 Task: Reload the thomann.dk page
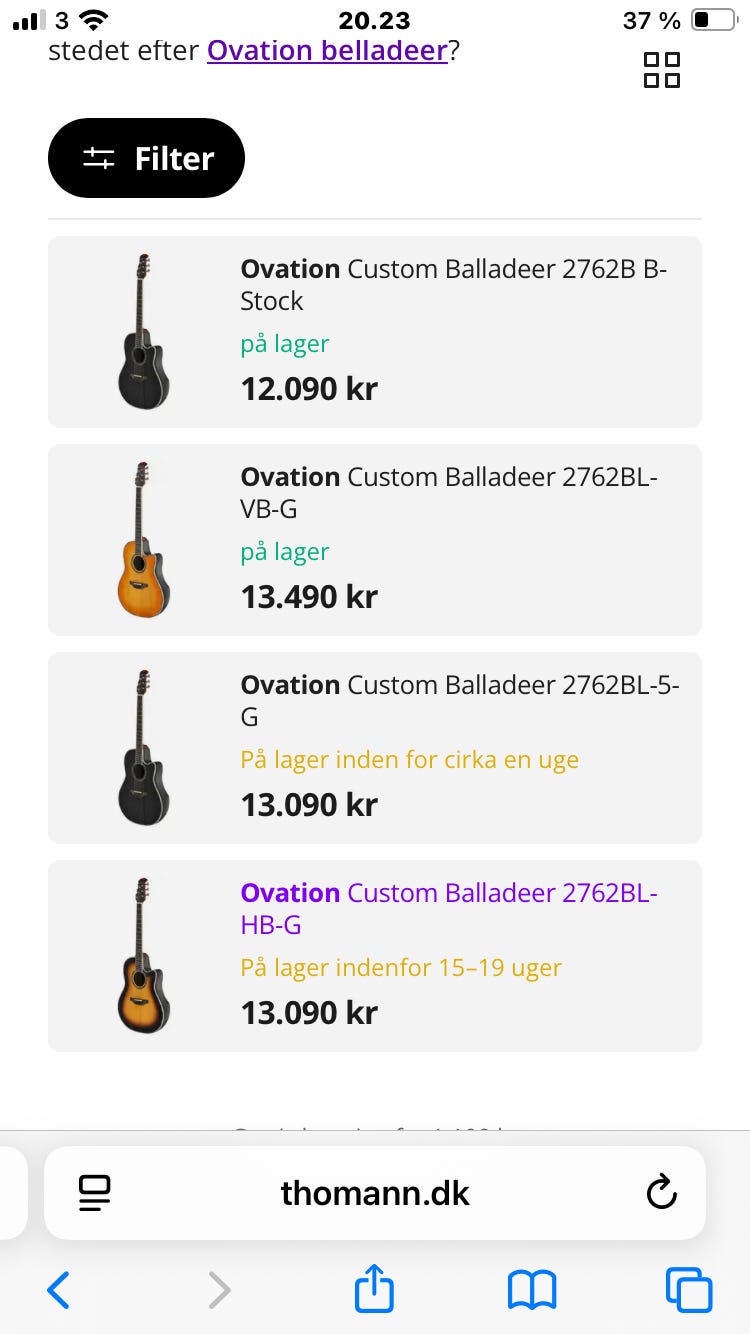coord(661,1192)
